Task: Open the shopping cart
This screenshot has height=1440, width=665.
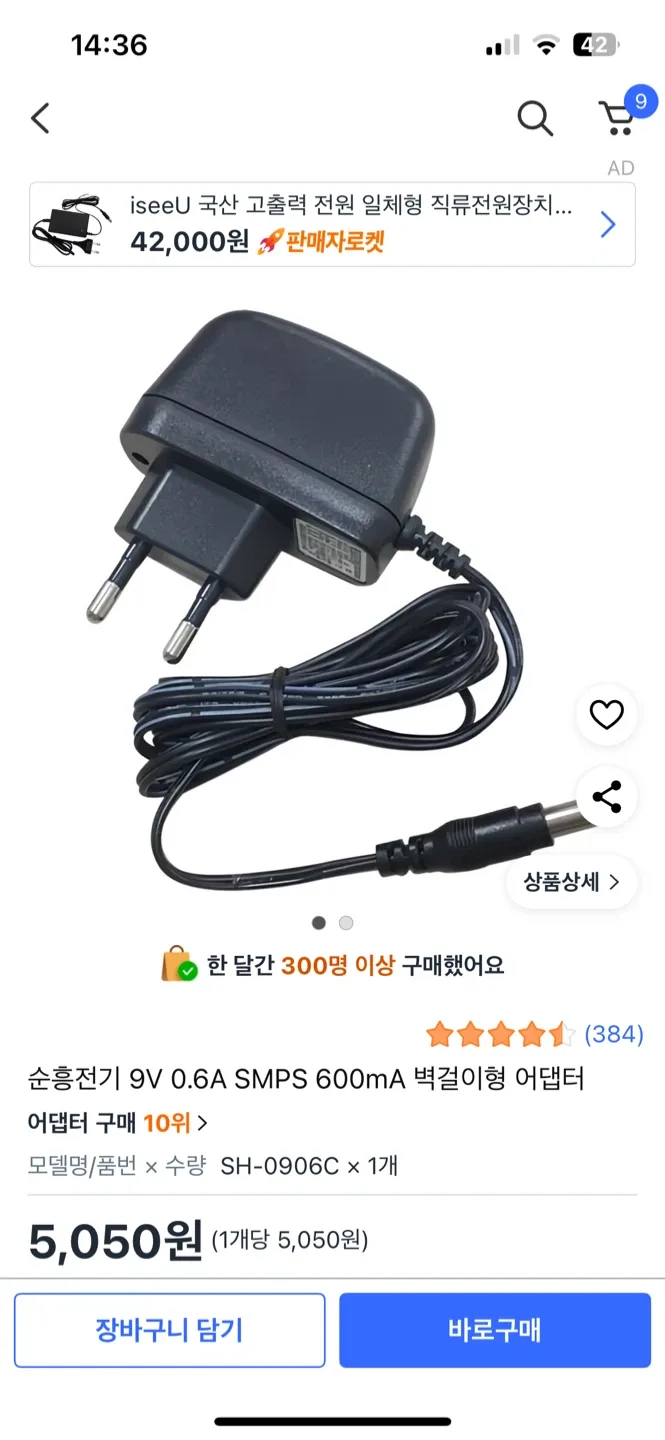Action: point(618,118)
